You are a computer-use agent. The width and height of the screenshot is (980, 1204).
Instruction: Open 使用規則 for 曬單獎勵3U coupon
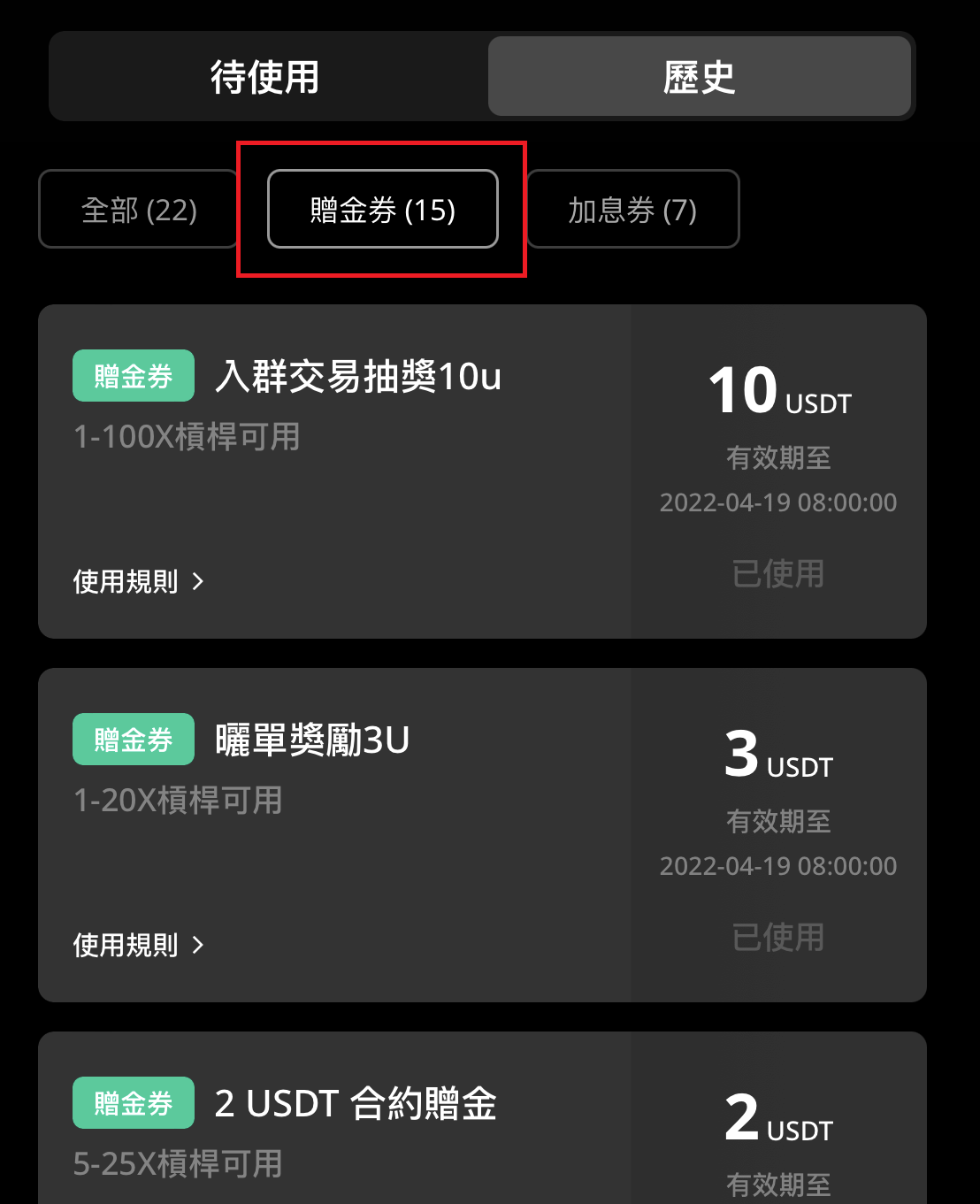[139, 945]
